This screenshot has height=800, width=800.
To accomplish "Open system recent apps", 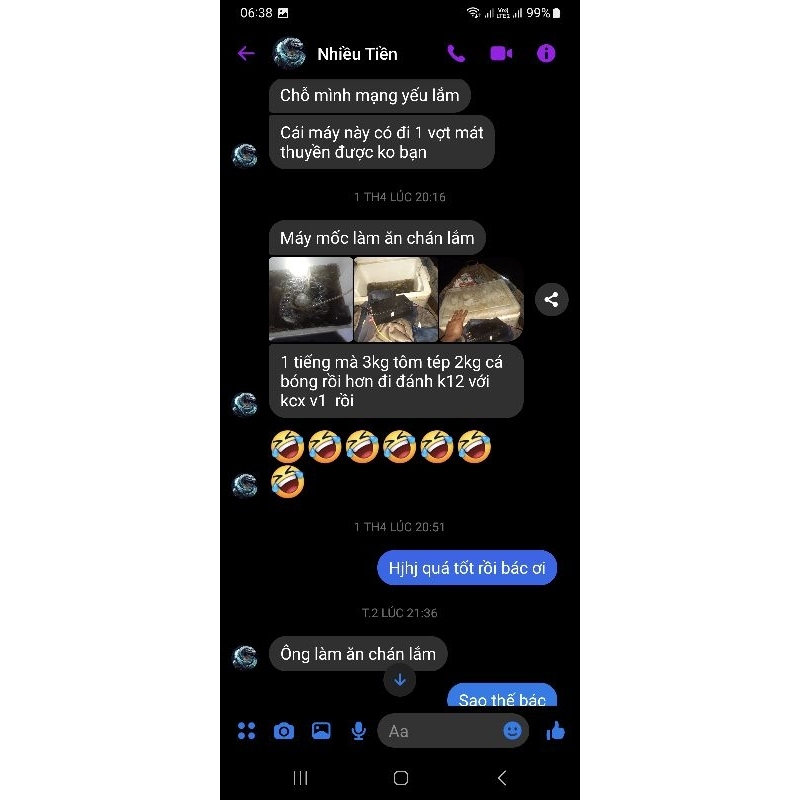I will point(300,778).
